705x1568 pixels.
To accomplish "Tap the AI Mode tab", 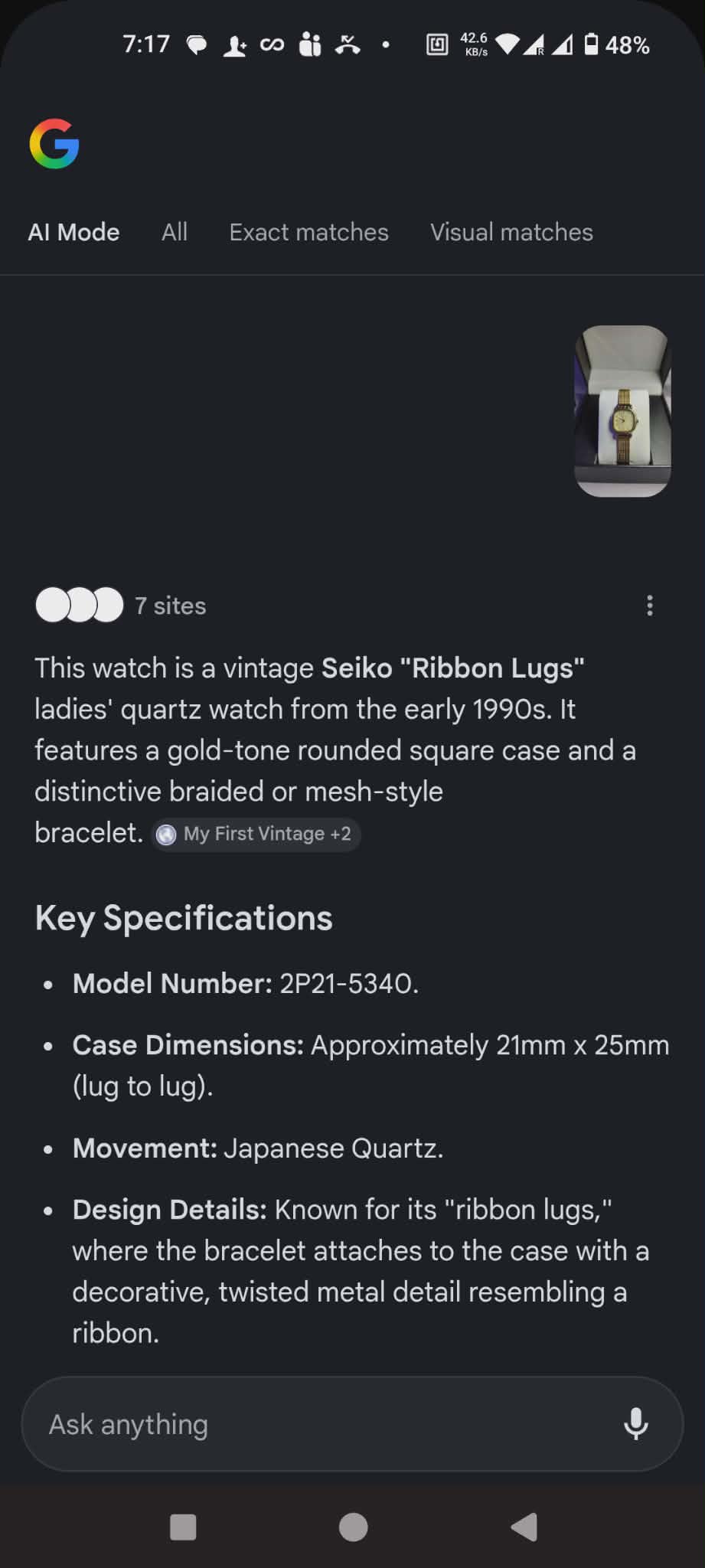I will click(x=73, y=232).
